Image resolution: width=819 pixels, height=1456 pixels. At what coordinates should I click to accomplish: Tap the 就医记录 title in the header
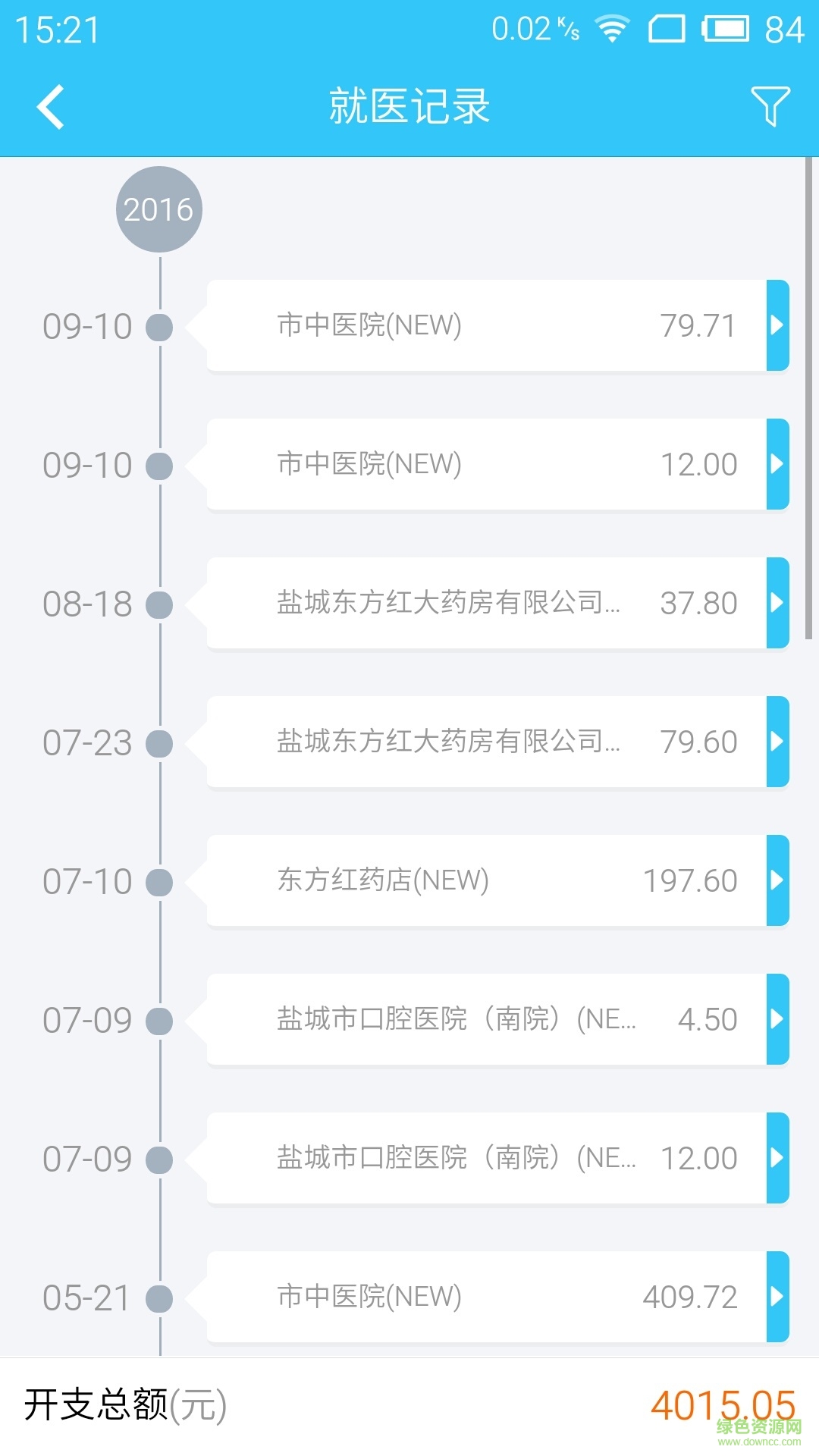(x=409, y=107)
